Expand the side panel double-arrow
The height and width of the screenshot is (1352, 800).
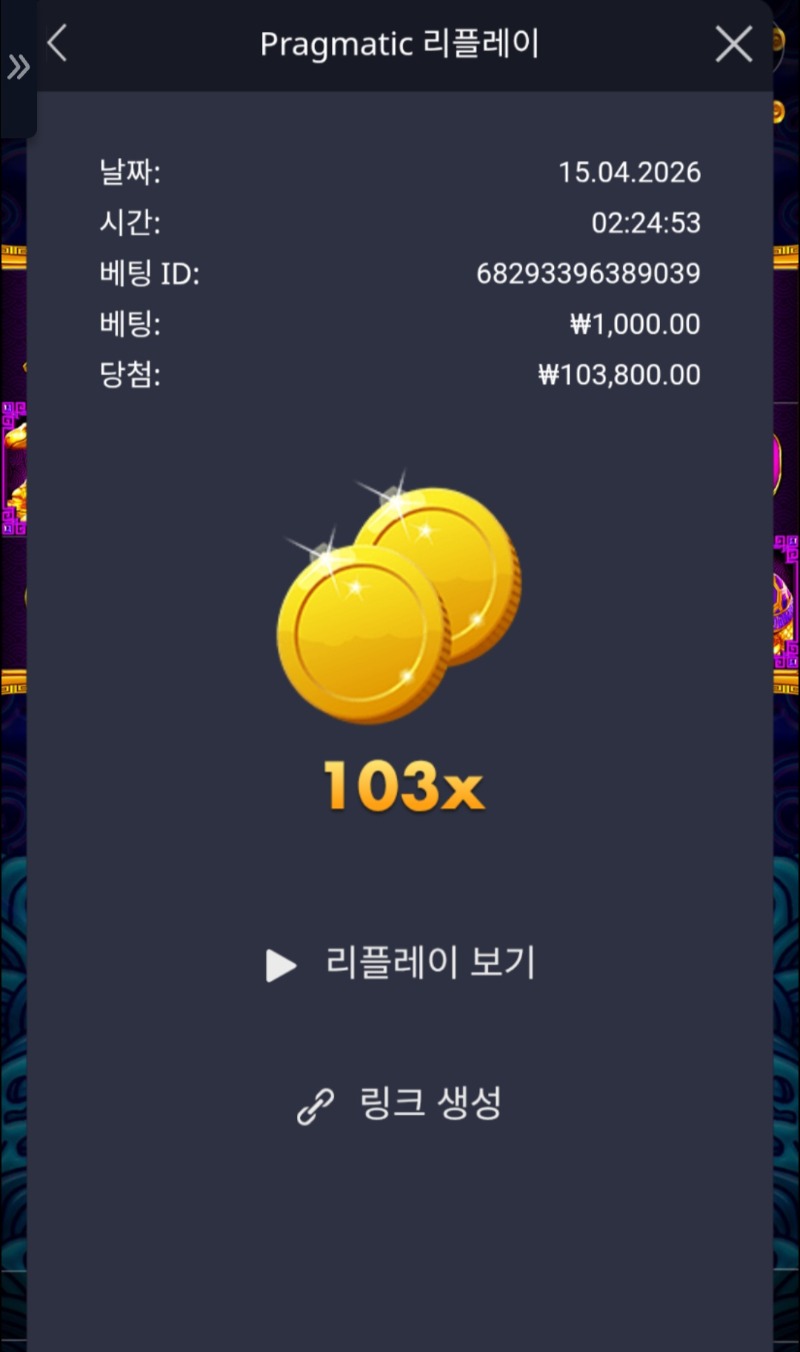(17, 68)
